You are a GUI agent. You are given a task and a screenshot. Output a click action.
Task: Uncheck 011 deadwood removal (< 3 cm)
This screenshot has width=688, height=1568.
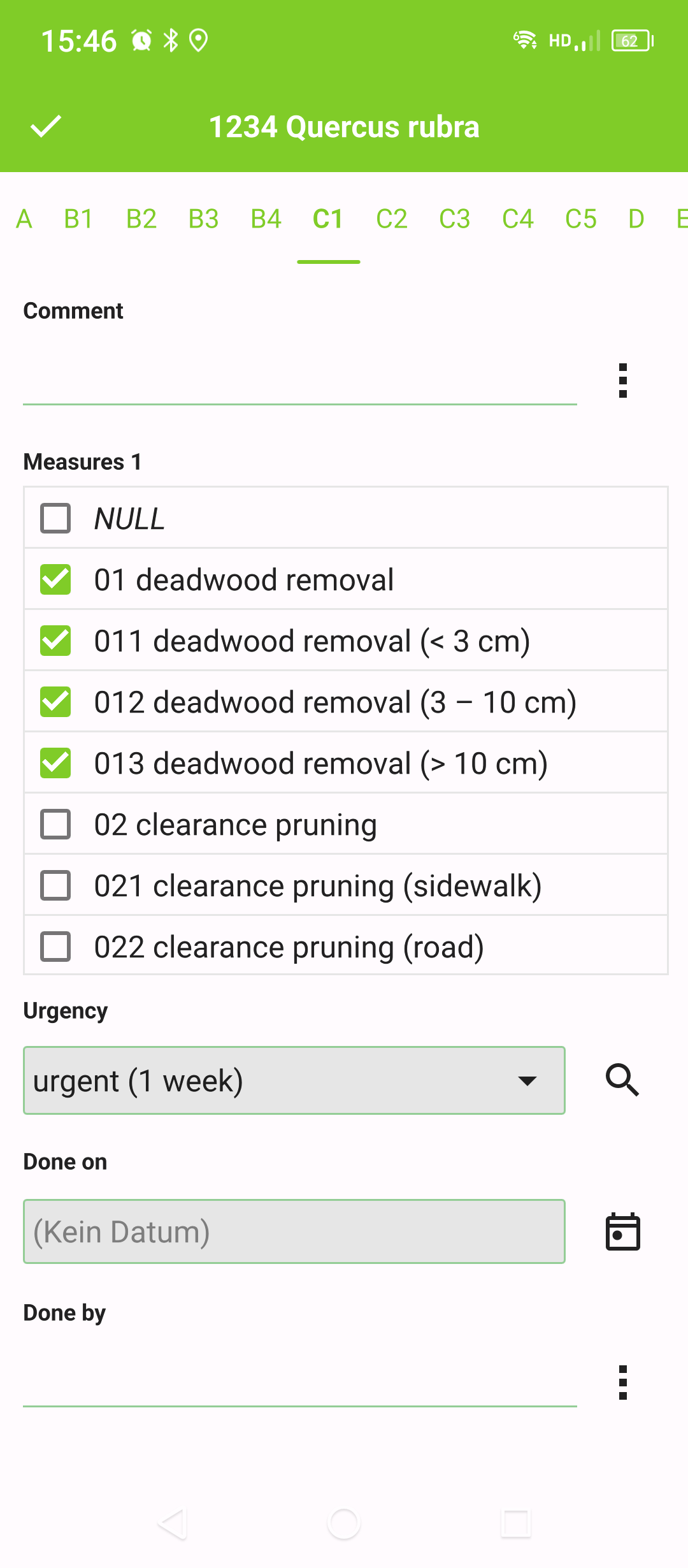tap(55, 641)
